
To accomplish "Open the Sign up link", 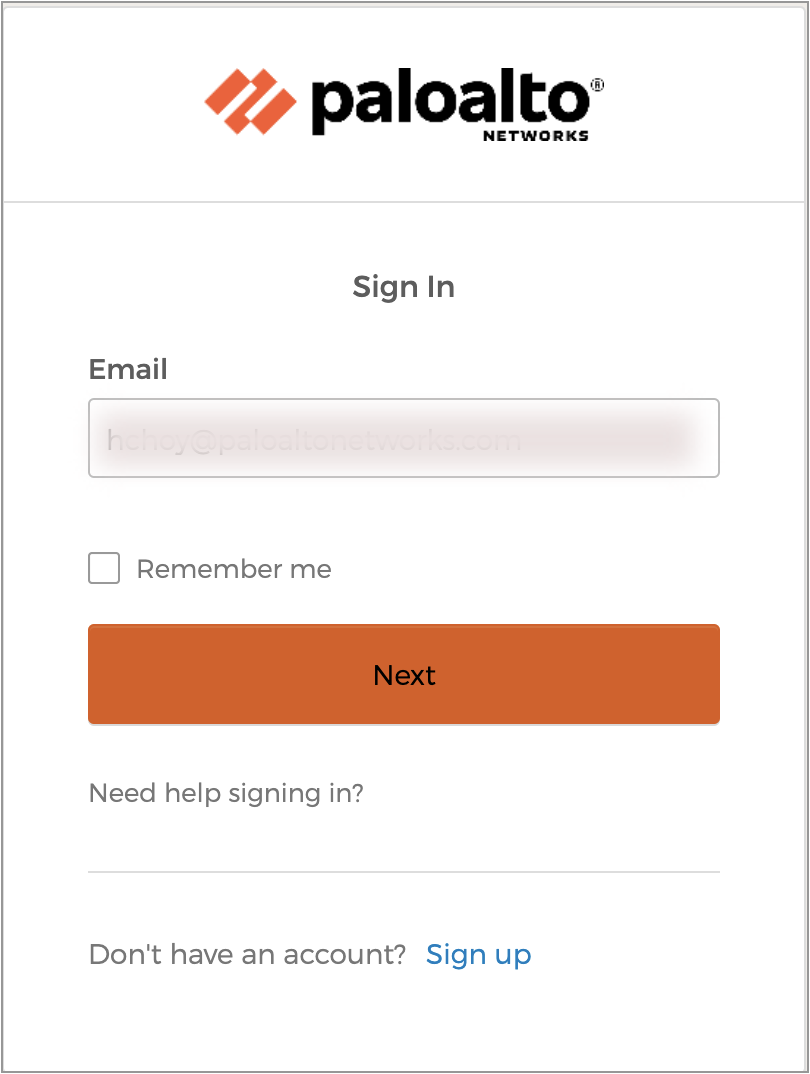I will (x=478, y=954).
